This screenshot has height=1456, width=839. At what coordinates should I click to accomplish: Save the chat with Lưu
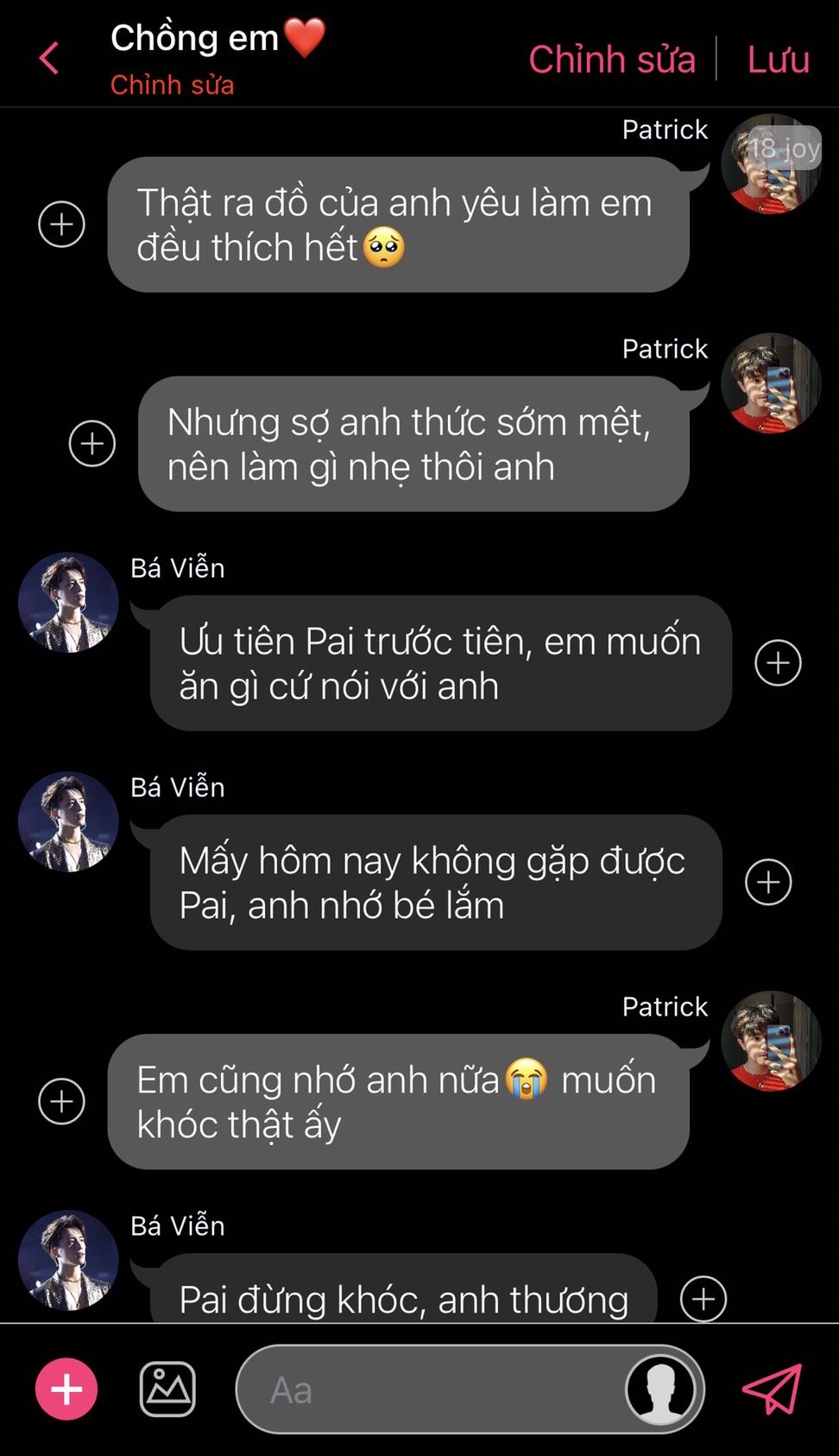[778, 59]
